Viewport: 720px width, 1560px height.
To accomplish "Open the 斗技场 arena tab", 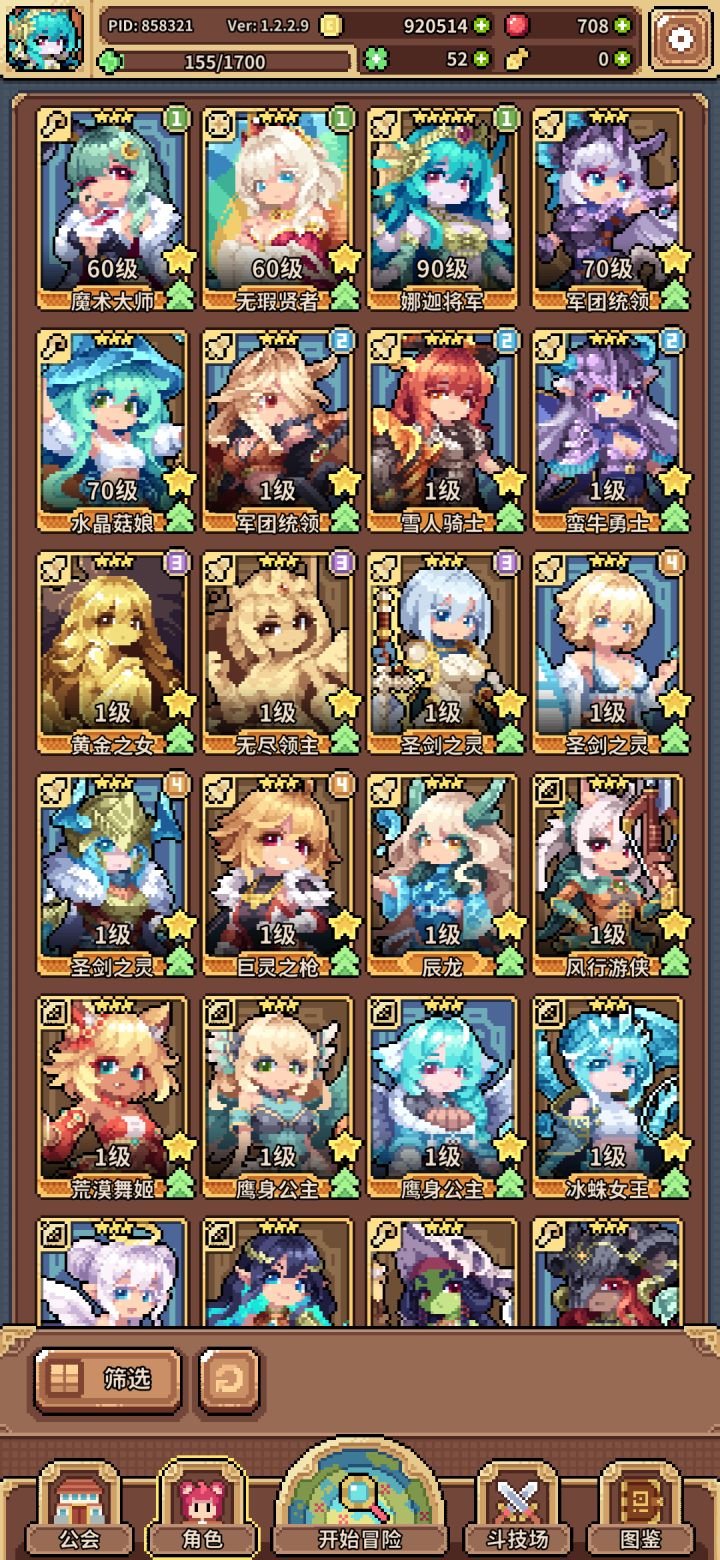I will click(x=518, y=1509).
